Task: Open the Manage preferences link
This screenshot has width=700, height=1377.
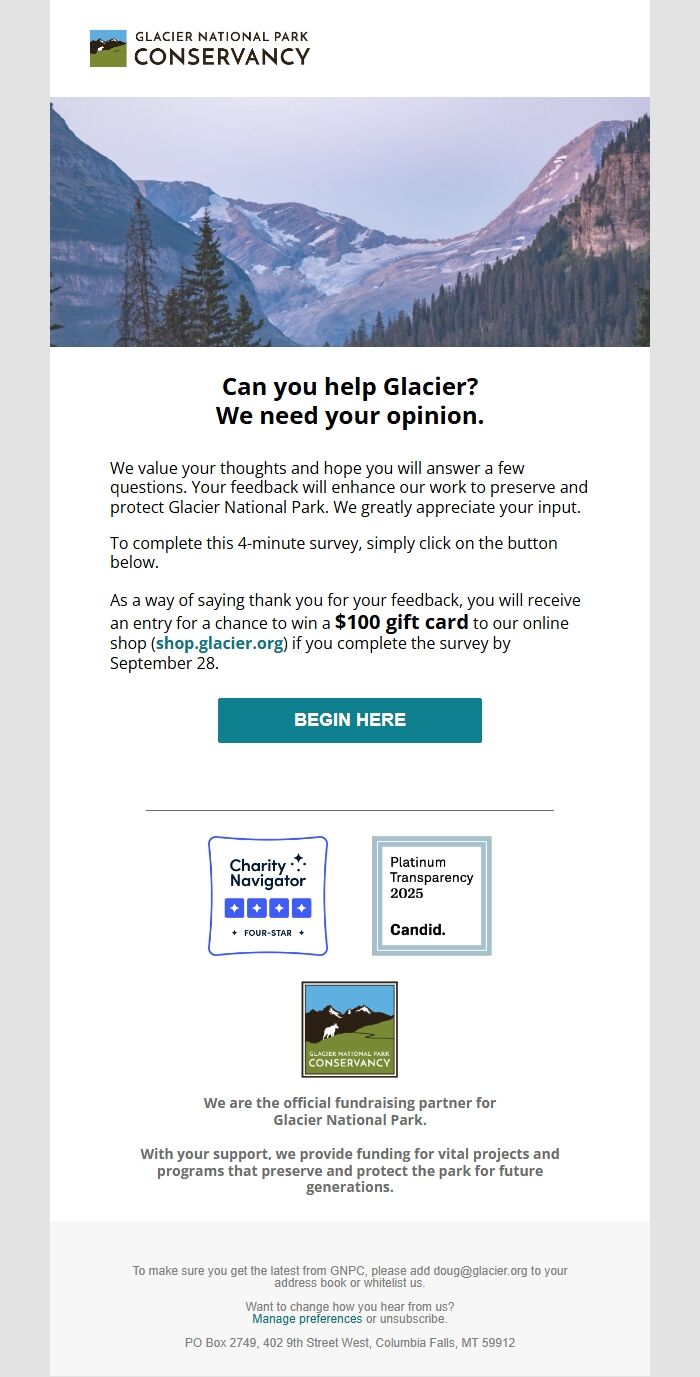Action: (x=307, y=1319)
